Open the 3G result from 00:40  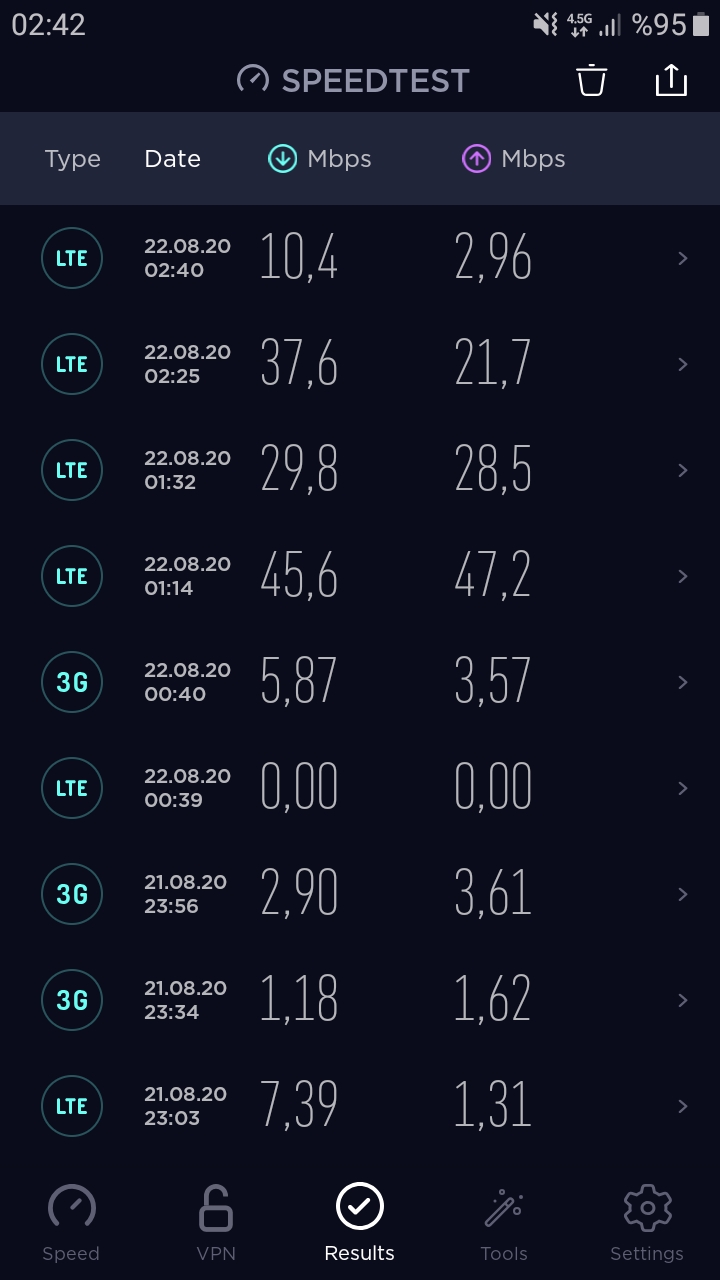(360, 682)
